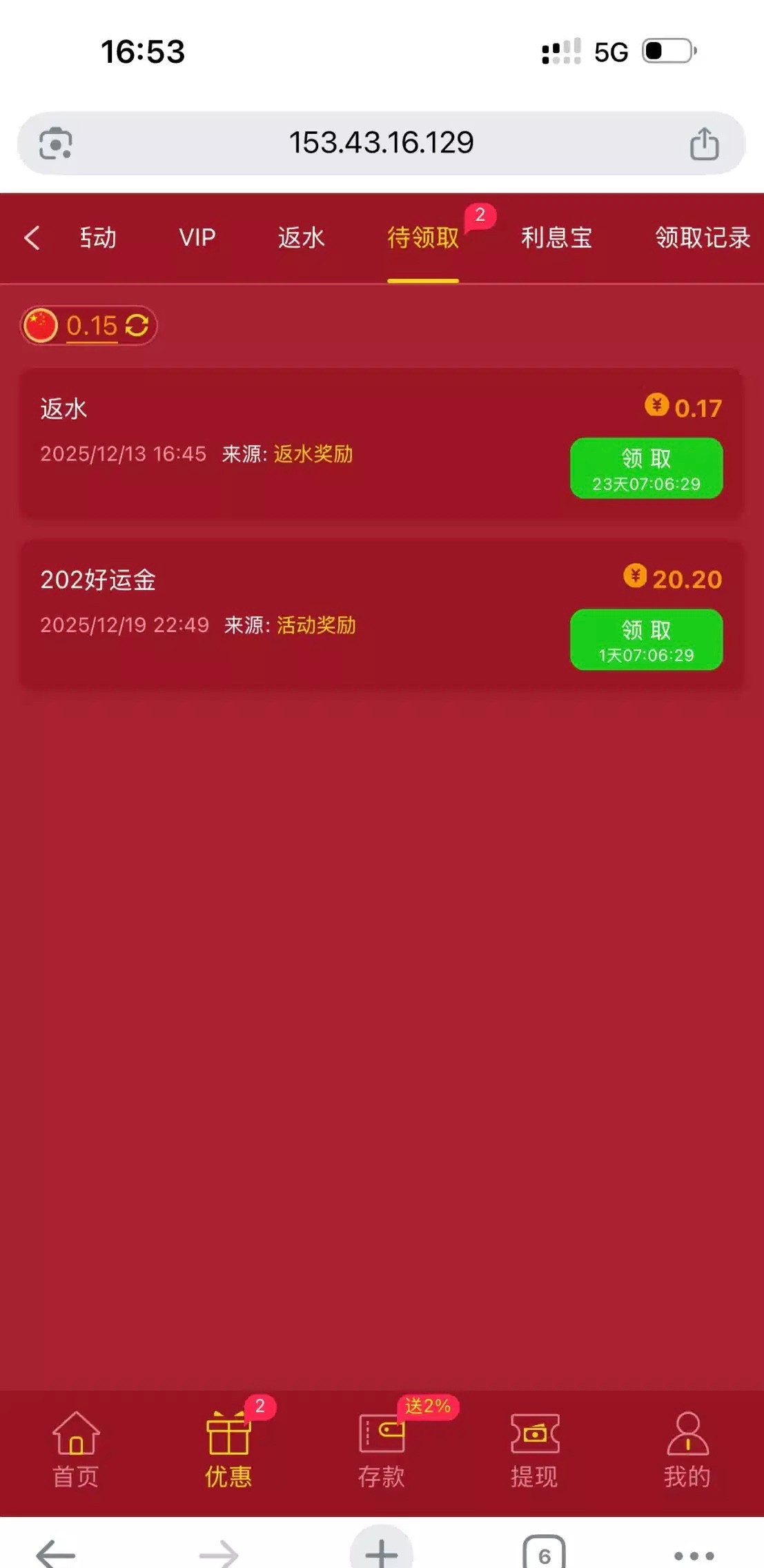Claim the 0.17 返水 reward
The image size is (764, 1568).
646,468
